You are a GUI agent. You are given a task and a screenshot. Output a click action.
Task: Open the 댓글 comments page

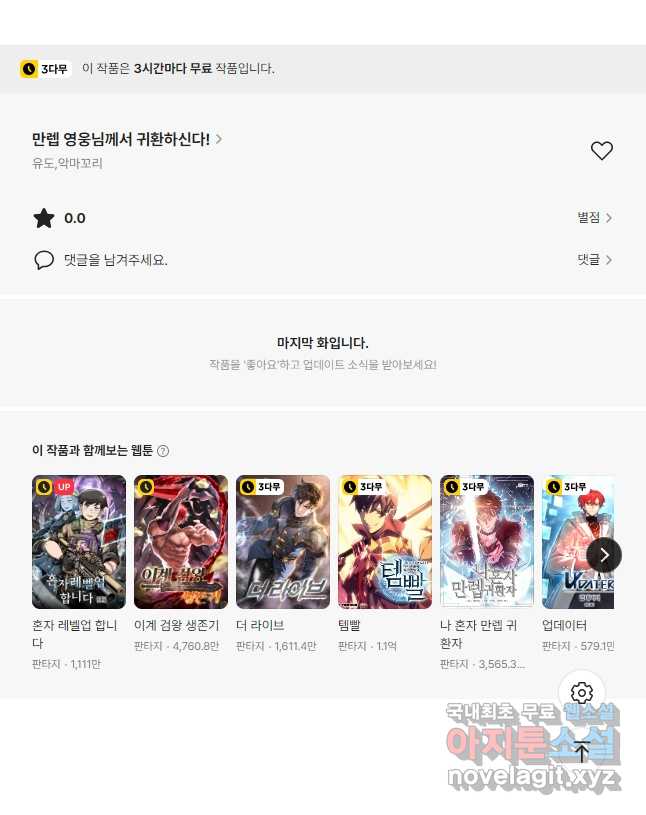[594, 260]
